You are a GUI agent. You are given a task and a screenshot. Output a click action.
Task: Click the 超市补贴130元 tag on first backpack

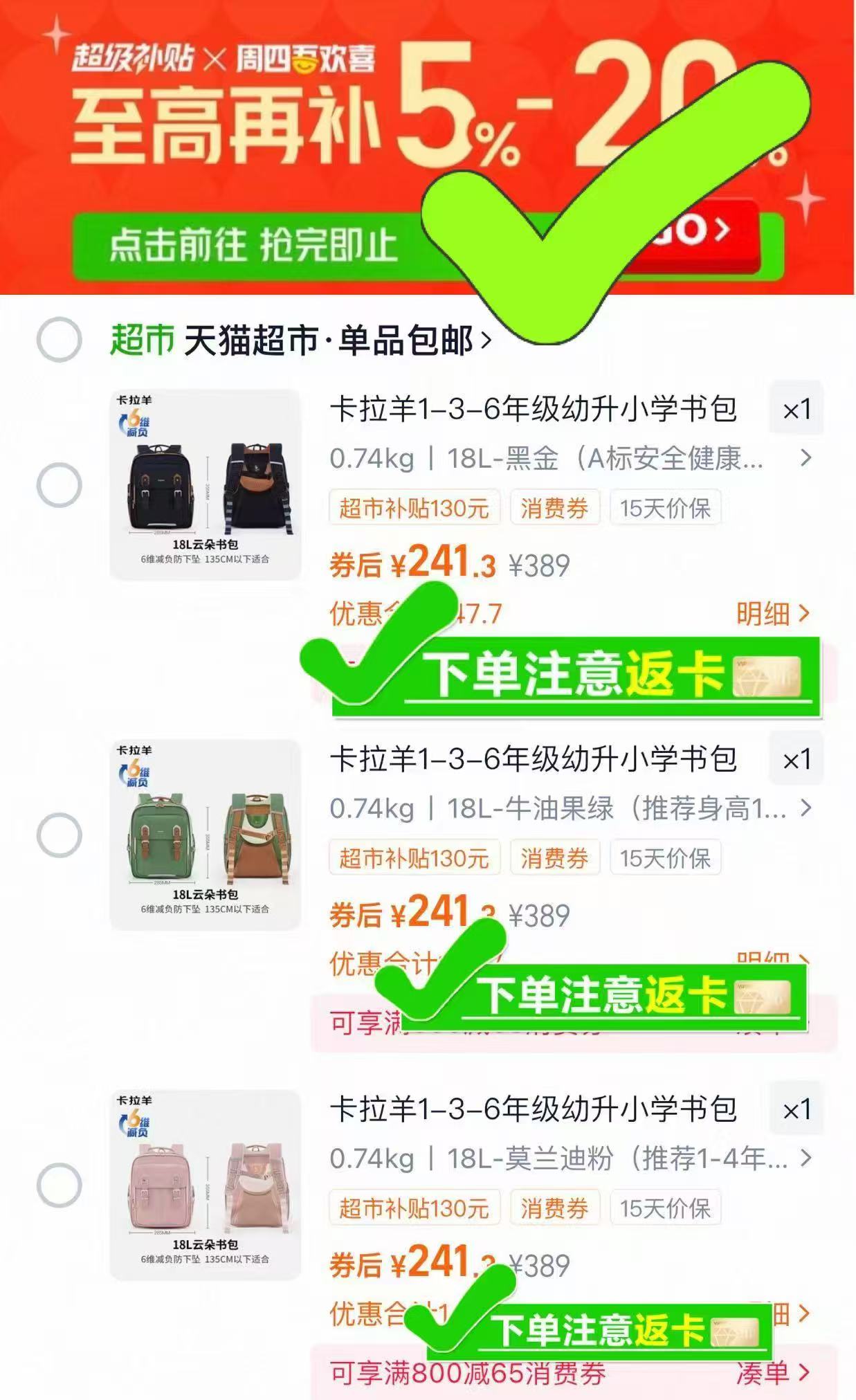[413, 509]
